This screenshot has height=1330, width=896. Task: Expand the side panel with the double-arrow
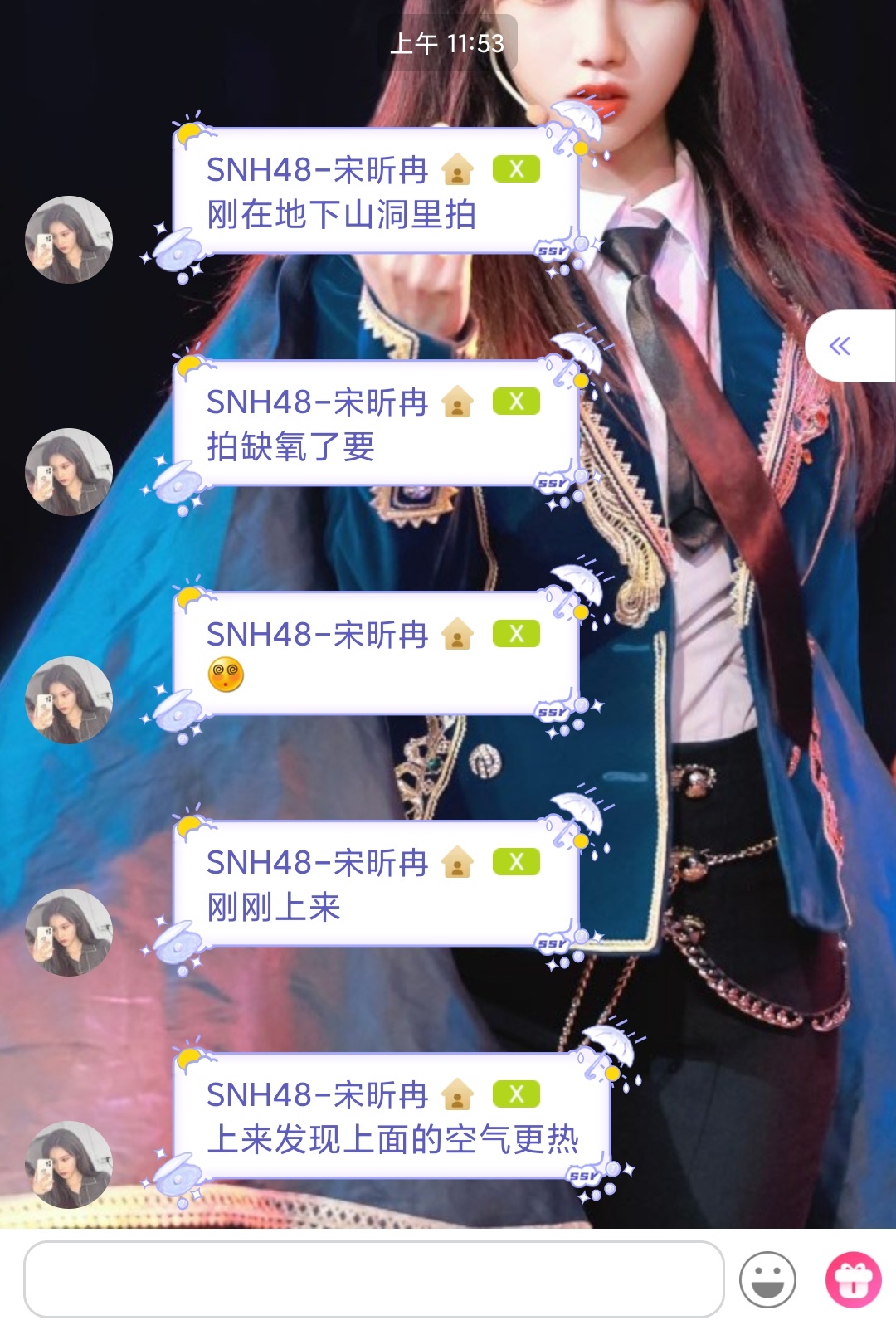pos(841,346)
